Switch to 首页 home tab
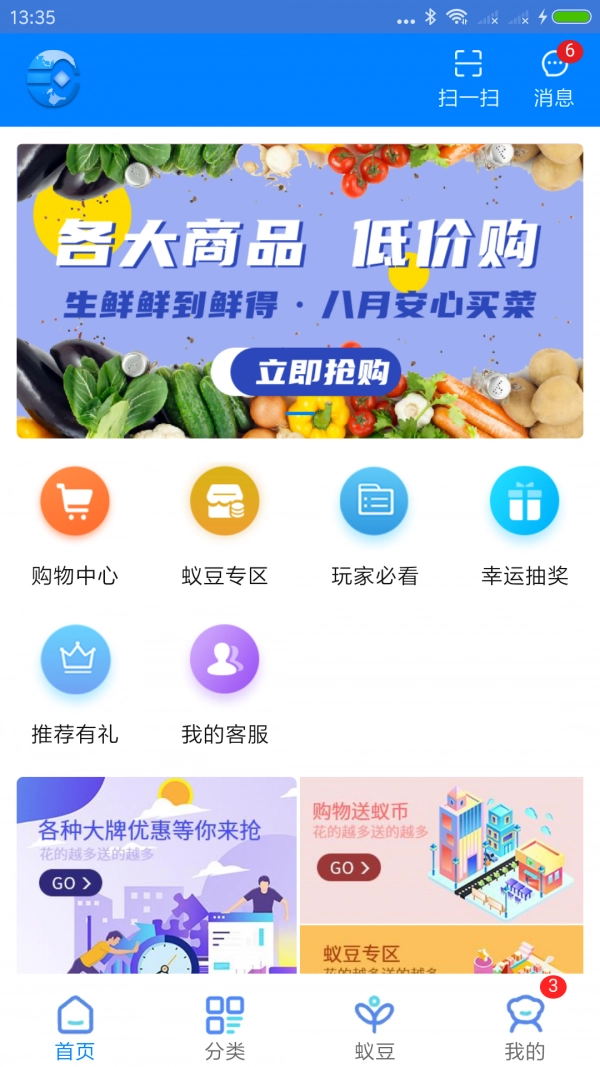The height and width of the screenshot is (1067, 600). click(75, 1028)
